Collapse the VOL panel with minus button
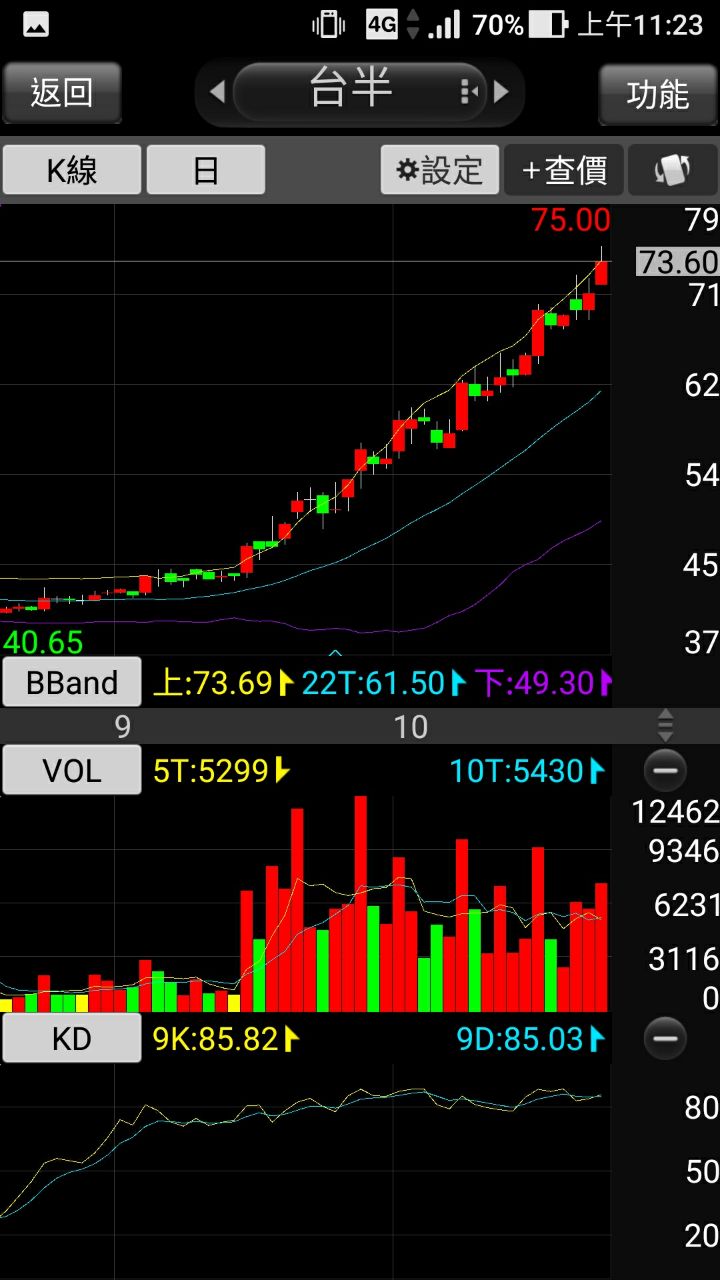The width and height of the screenshot is (720, 1280). tap(665, 770)
